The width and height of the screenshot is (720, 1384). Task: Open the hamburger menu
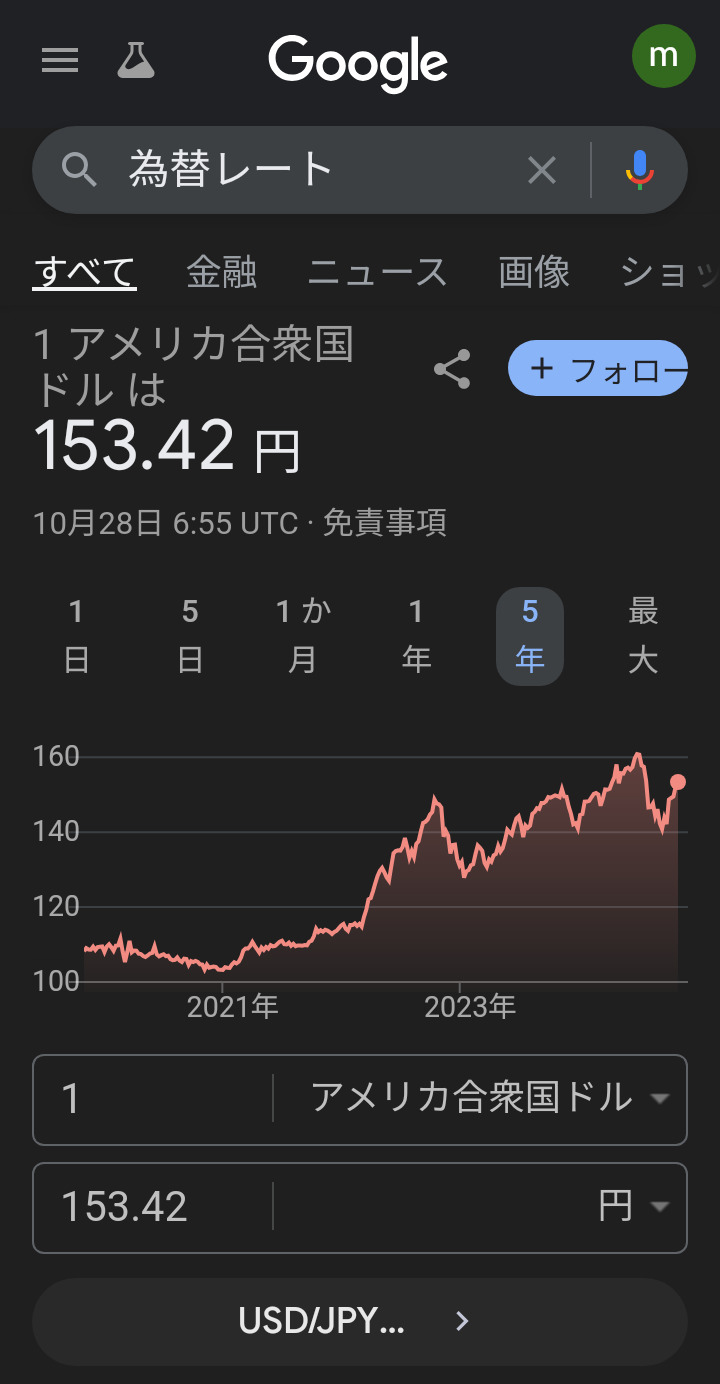click(60, 60)
